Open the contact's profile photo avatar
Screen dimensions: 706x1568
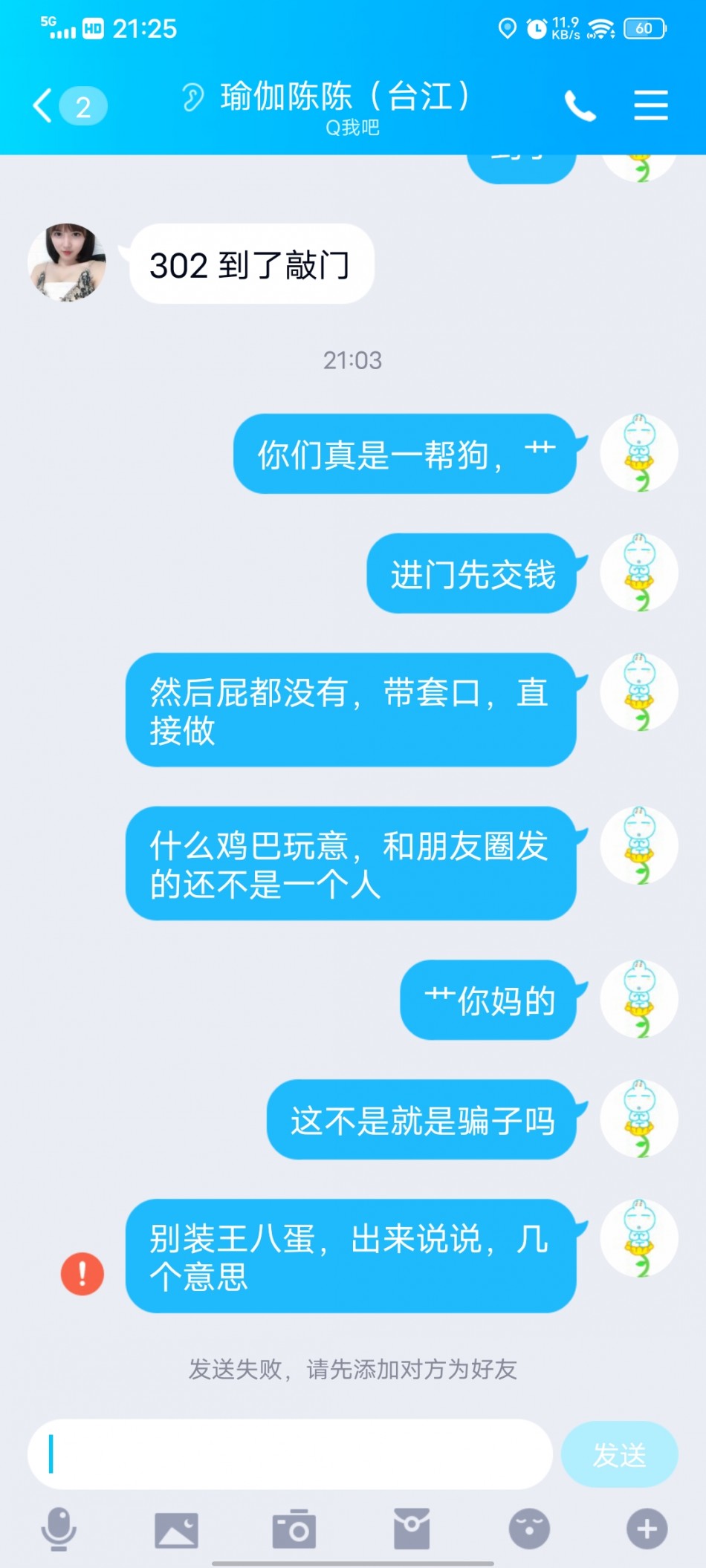(x=67, y=262)
